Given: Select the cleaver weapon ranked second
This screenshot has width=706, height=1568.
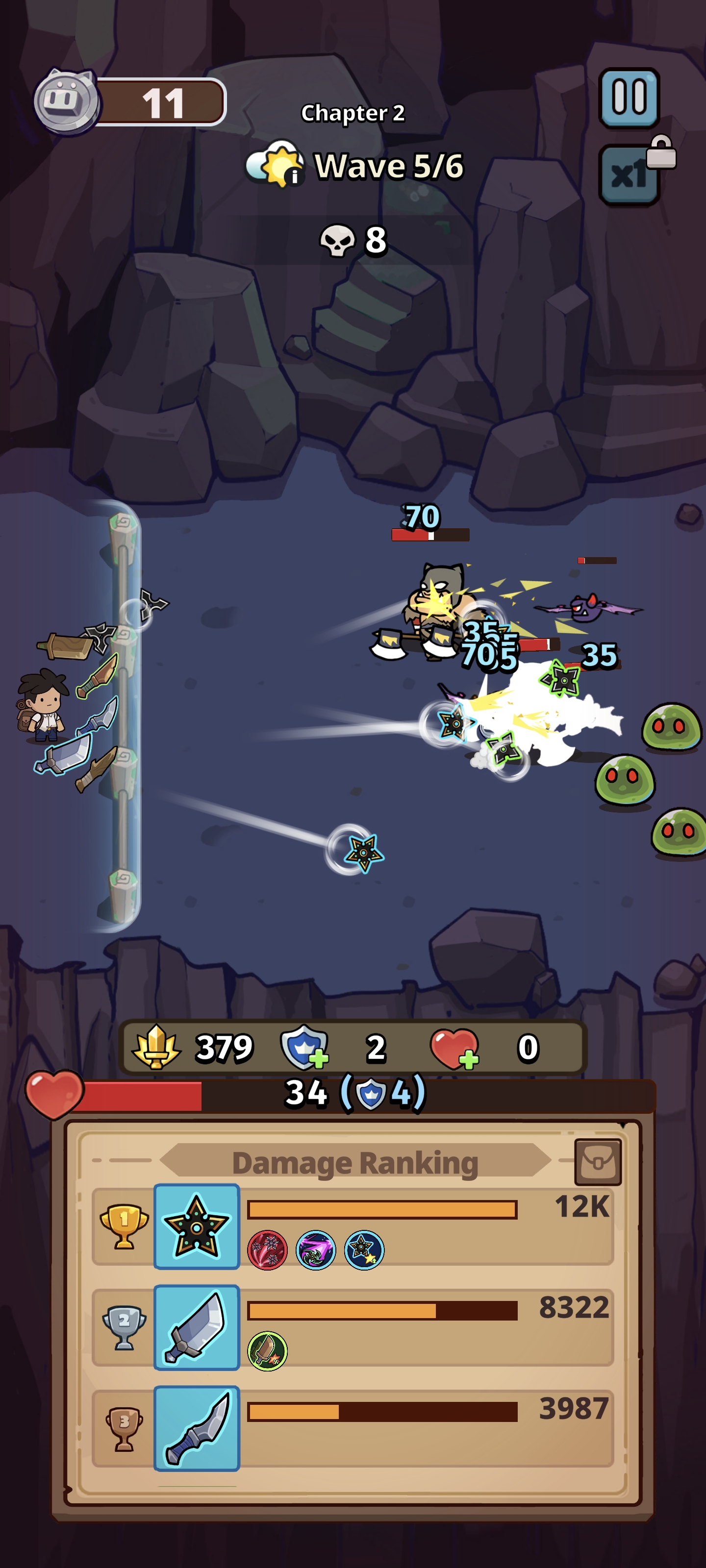Looking at the screenshot, I should pos(196,1327).
